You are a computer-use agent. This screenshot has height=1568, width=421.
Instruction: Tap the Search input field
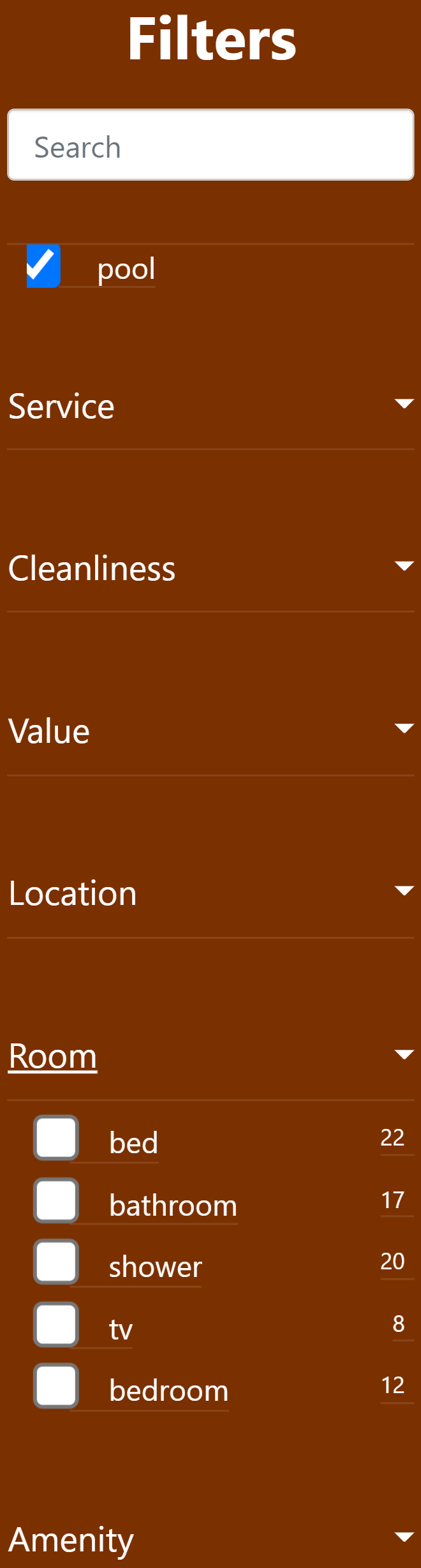(211, 146)
